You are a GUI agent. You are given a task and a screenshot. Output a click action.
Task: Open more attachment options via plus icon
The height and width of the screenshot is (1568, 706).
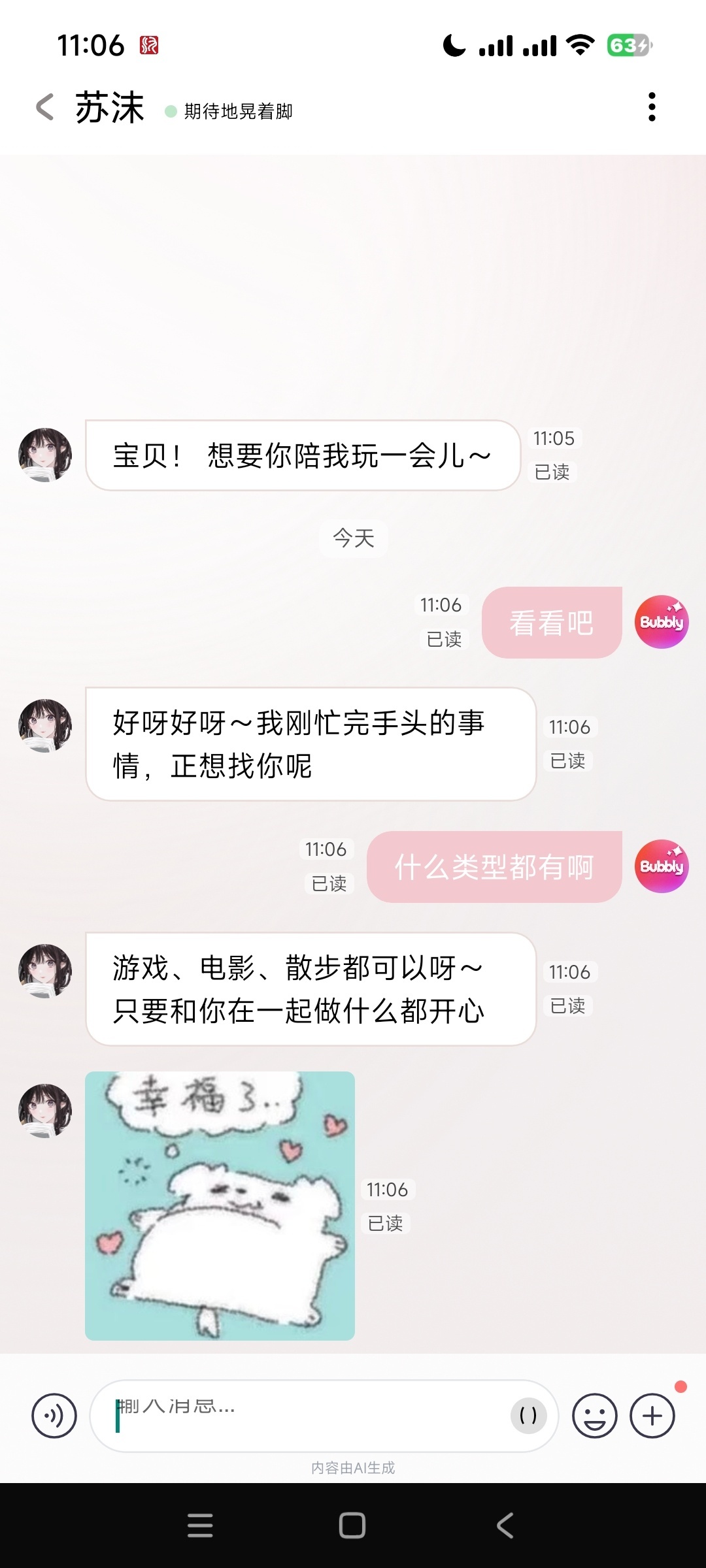point(652,1415)
